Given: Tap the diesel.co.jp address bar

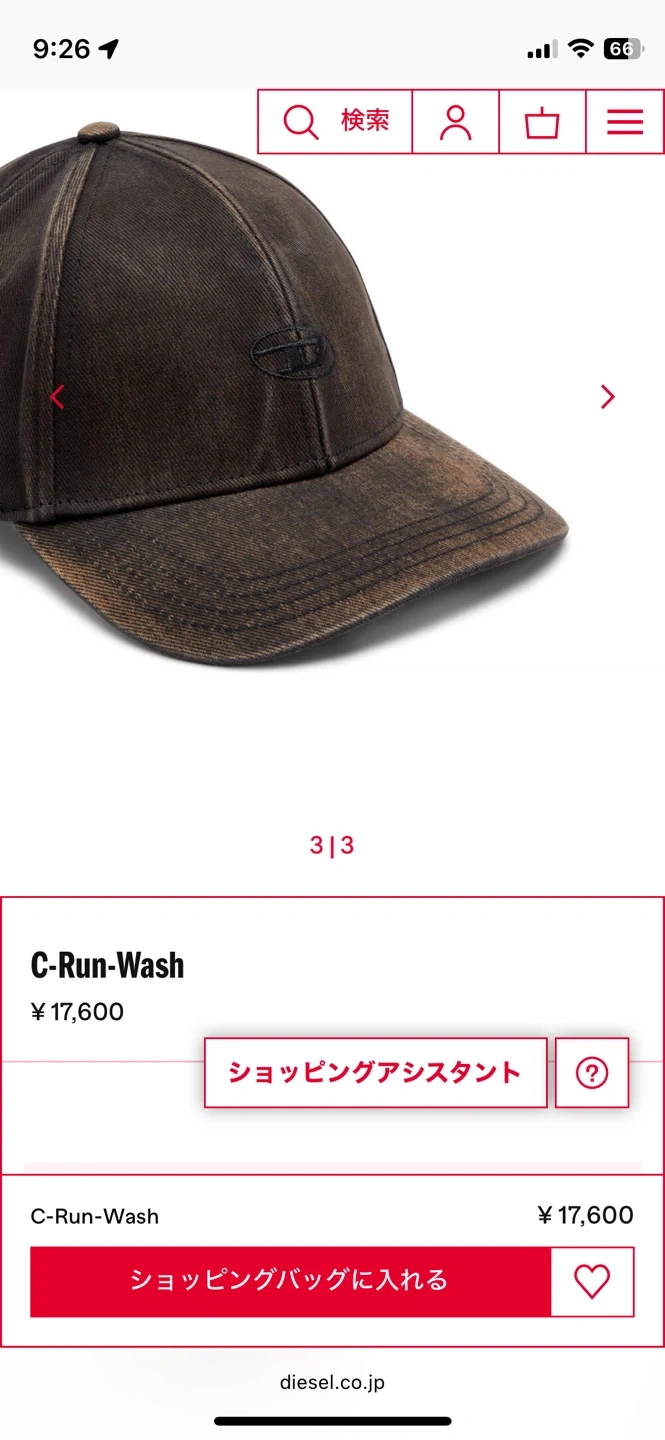Looking at the screenshot, I should pos(332,1383).
